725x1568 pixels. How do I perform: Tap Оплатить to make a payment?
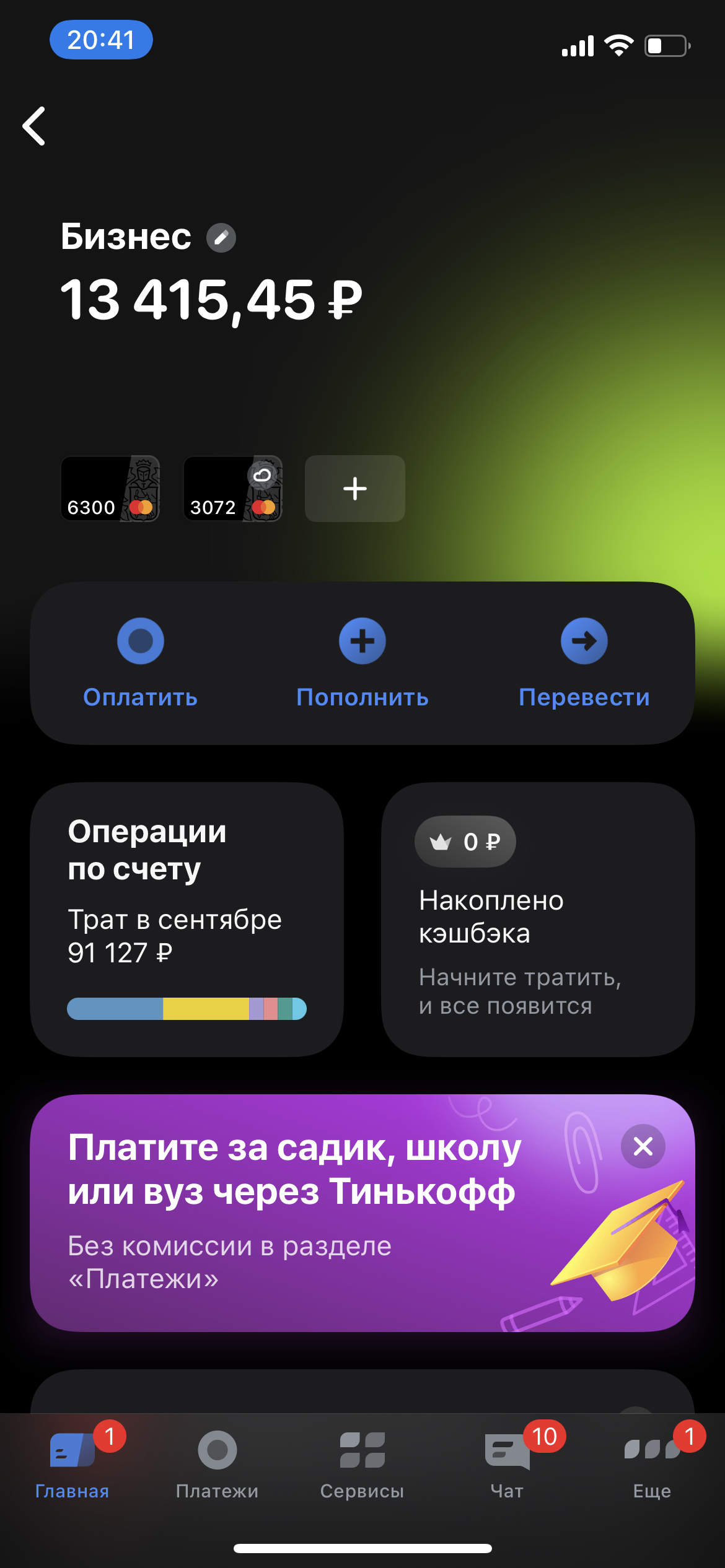(x=141, y=663)
